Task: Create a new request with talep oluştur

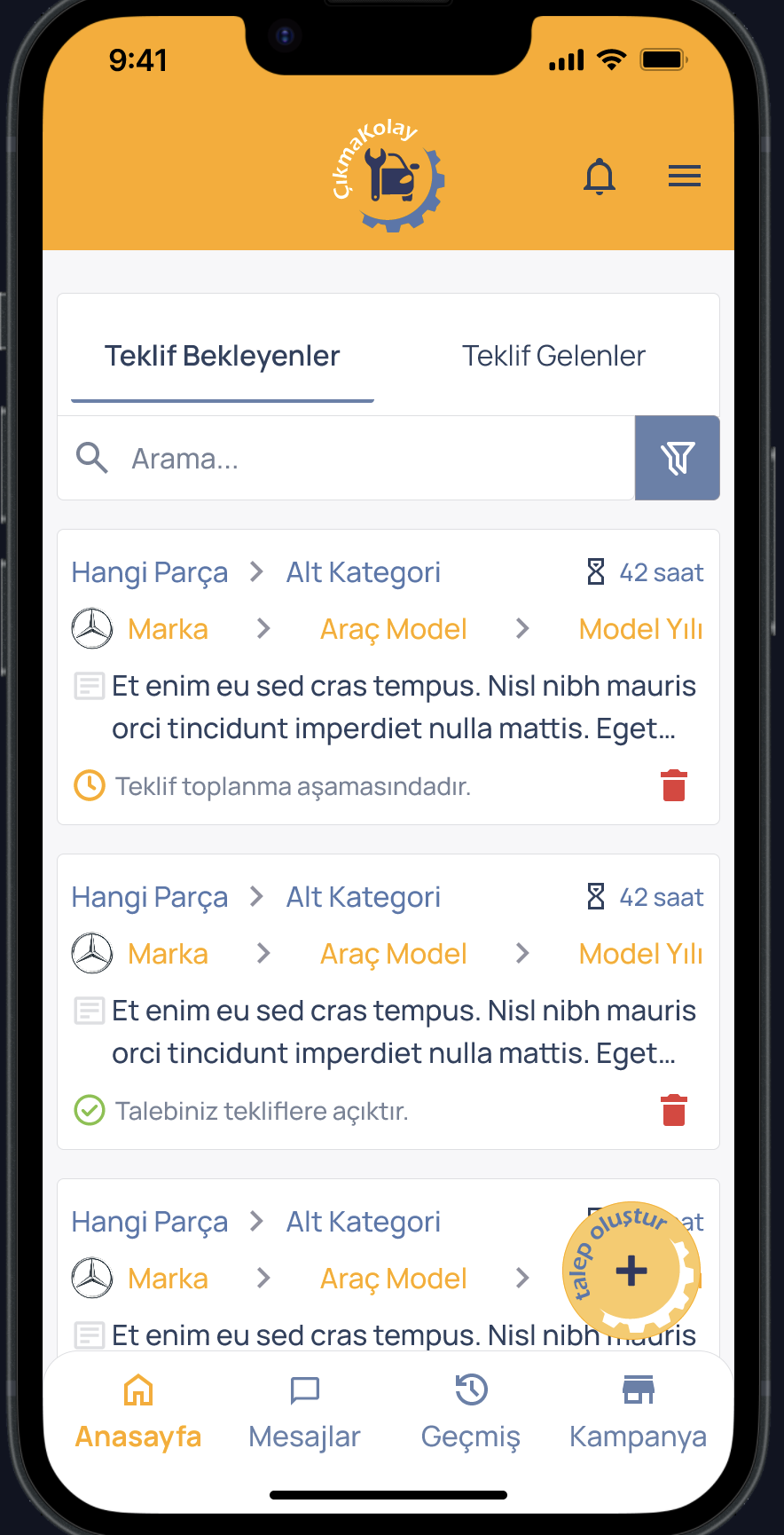Action: [x=631, y=1271]
